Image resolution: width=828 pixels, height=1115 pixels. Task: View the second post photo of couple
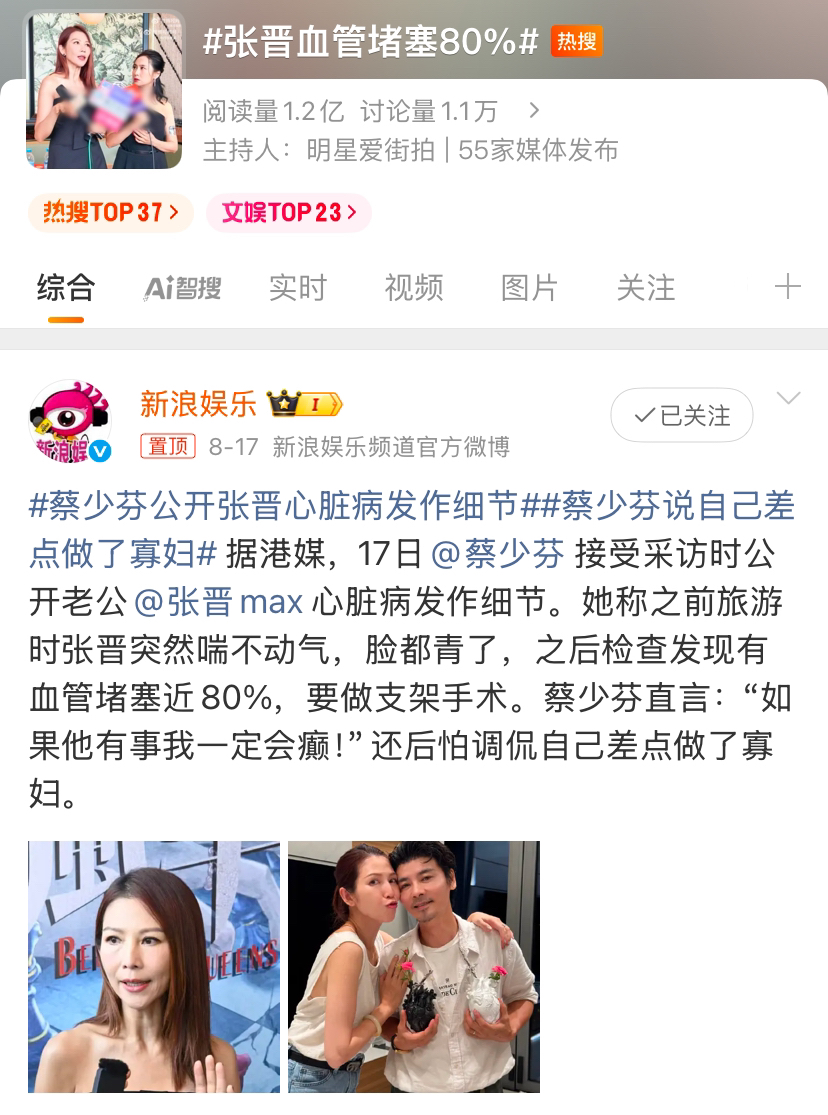tap(414, 966)
